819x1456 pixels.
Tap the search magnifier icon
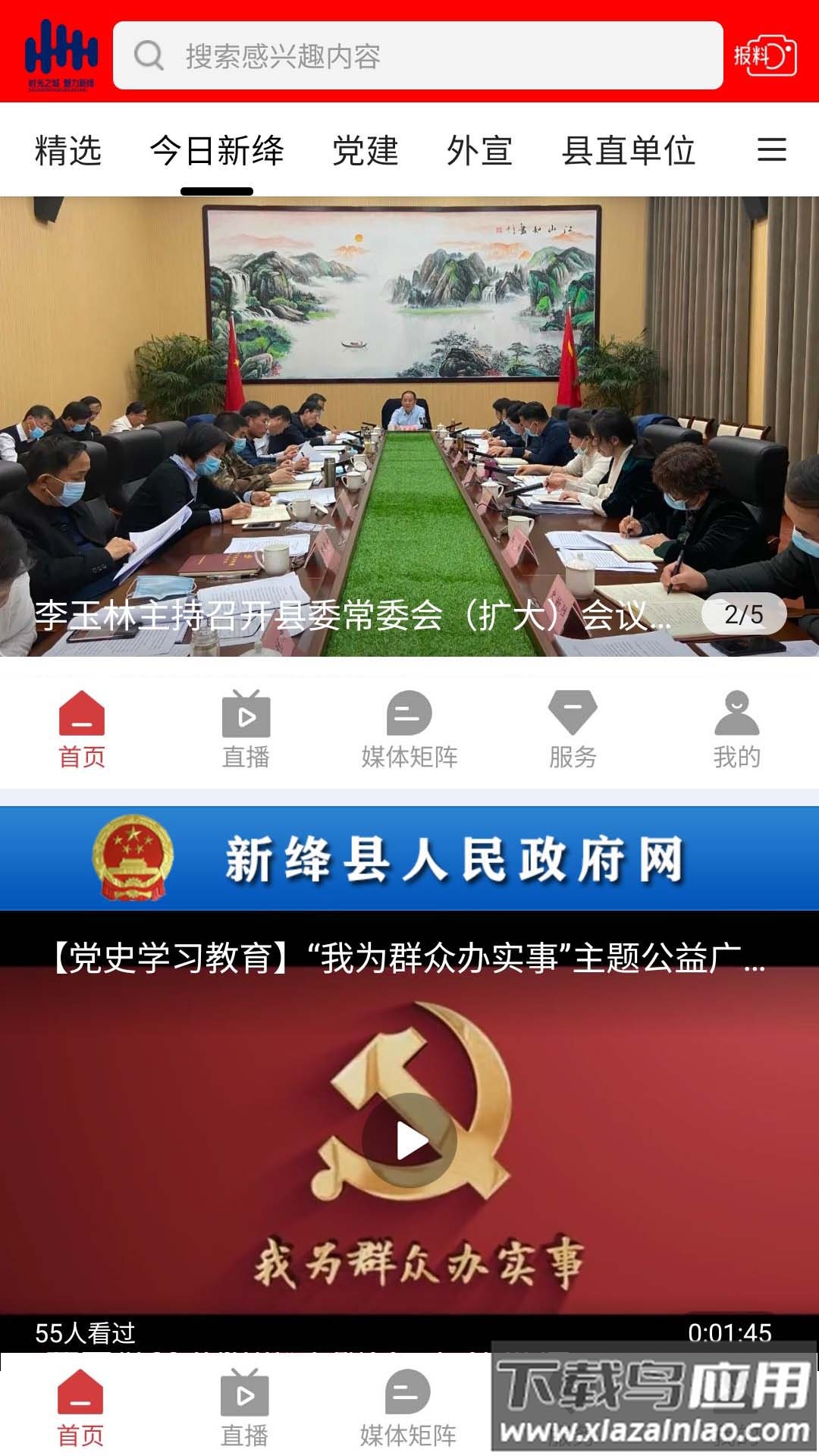(148, 55)
